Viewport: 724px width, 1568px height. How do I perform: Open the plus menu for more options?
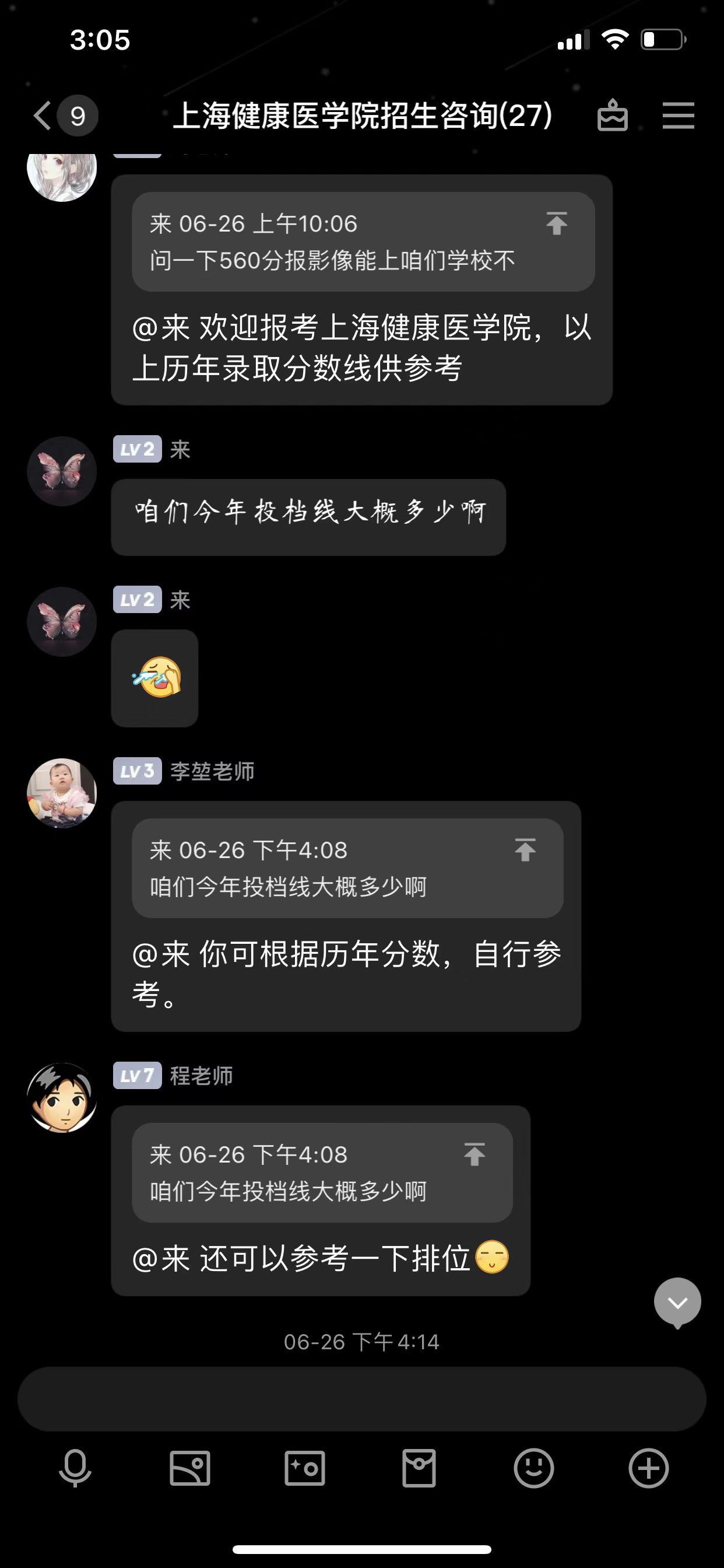[x=649, y=1468]
